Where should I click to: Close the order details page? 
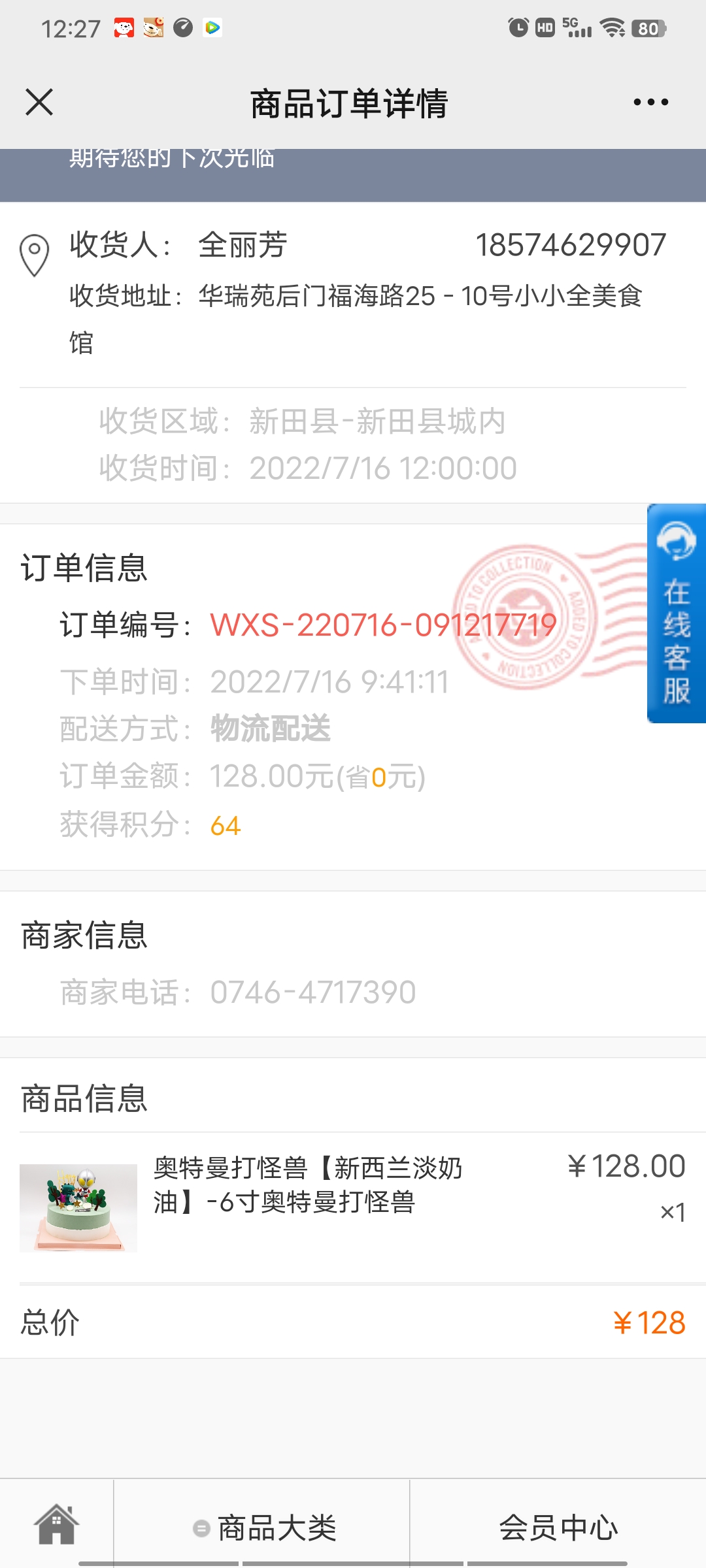click(39, 103)
